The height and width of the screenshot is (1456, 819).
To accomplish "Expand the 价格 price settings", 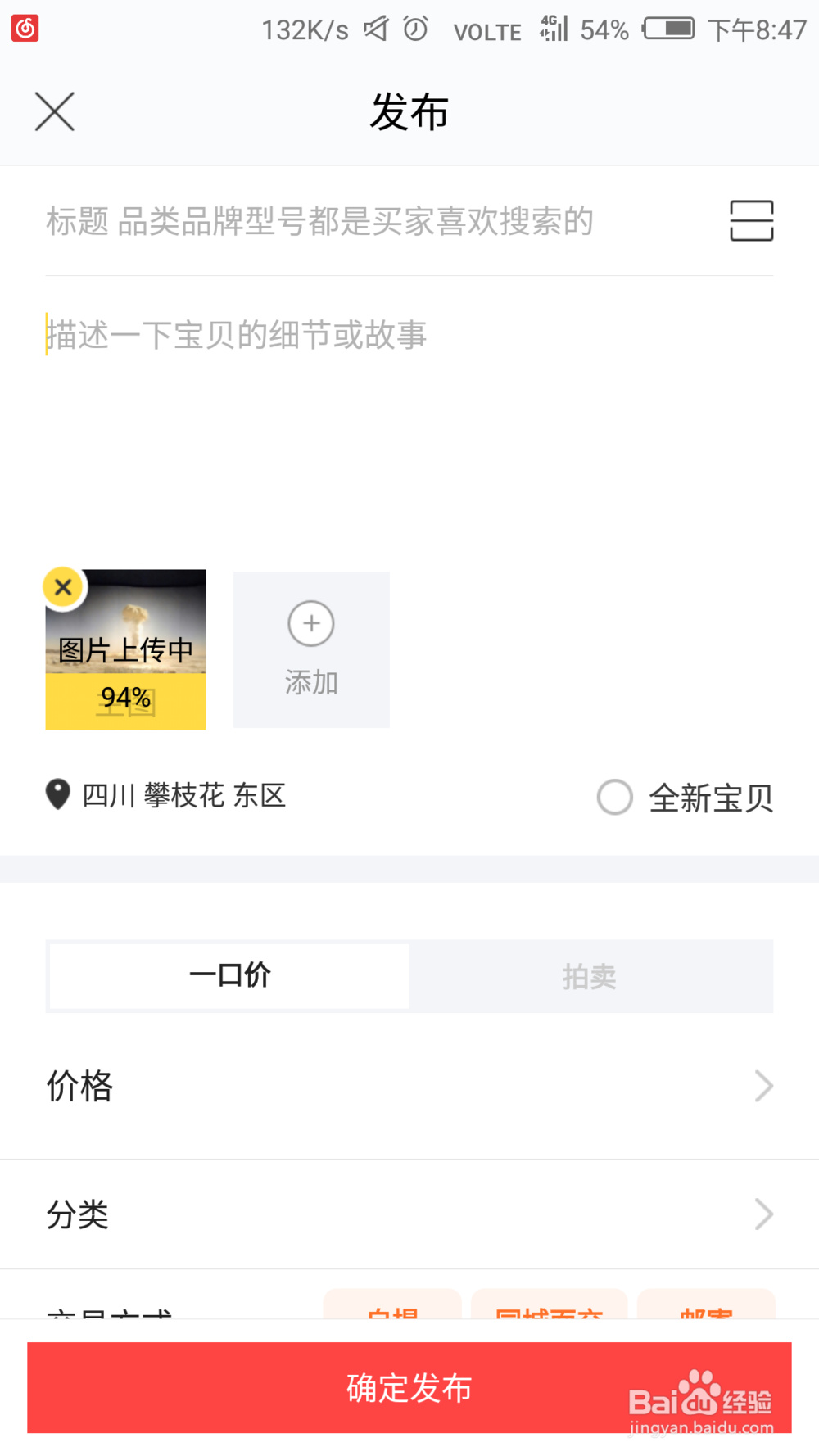I will pyautogui.click(x=409, y=1086).
